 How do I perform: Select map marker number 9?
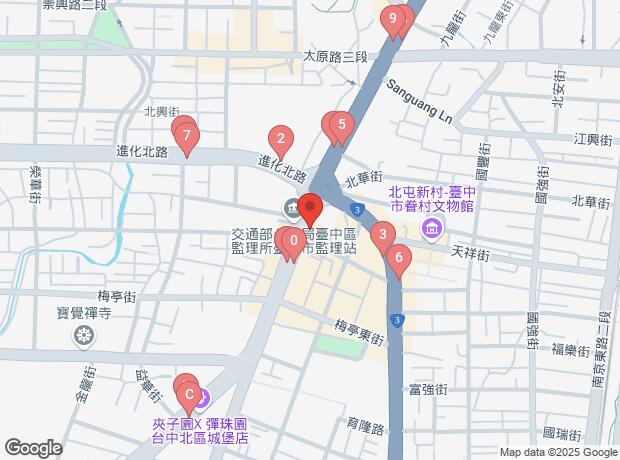395,19
